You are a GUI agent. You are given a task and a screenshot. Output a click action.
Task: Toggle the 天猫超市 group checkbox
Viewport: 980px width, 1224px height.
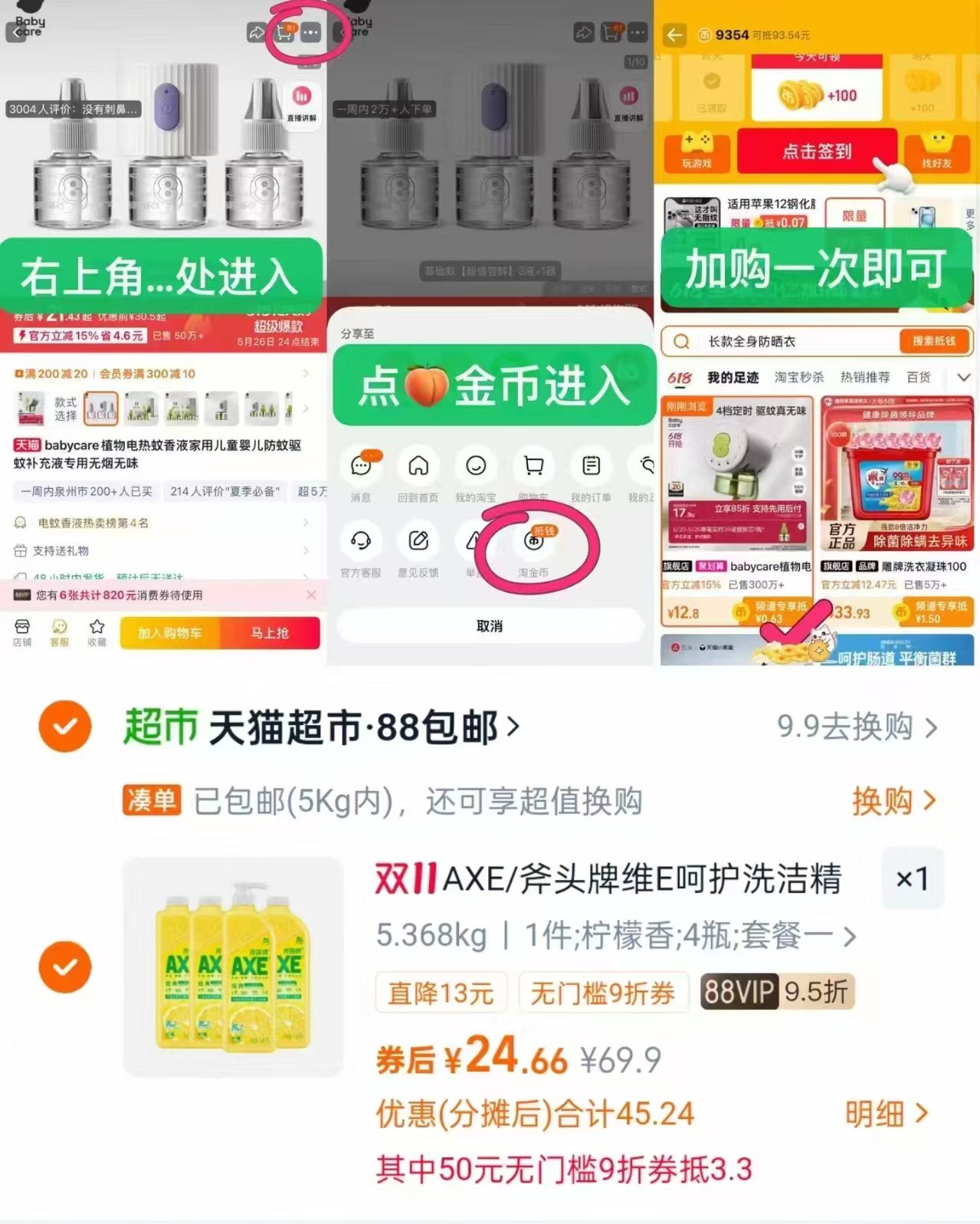coord(65,726)
